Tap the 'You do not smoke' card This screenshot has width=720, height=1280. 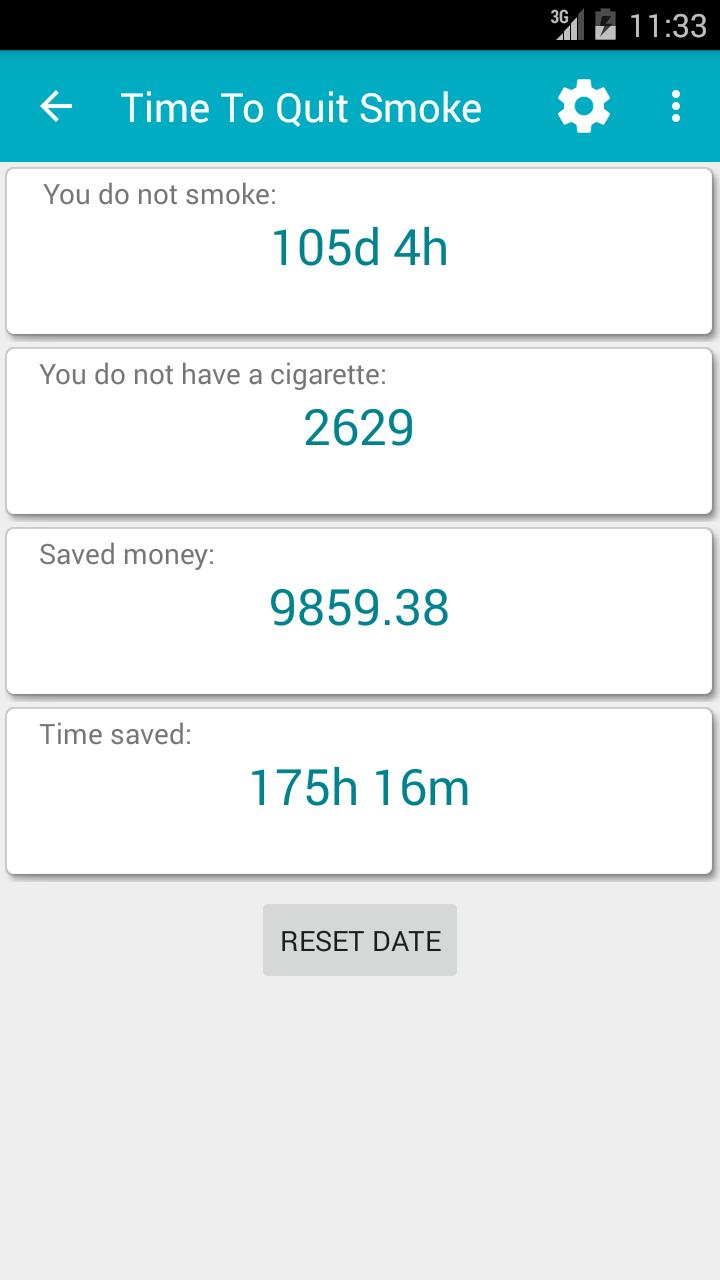[360, 250]
